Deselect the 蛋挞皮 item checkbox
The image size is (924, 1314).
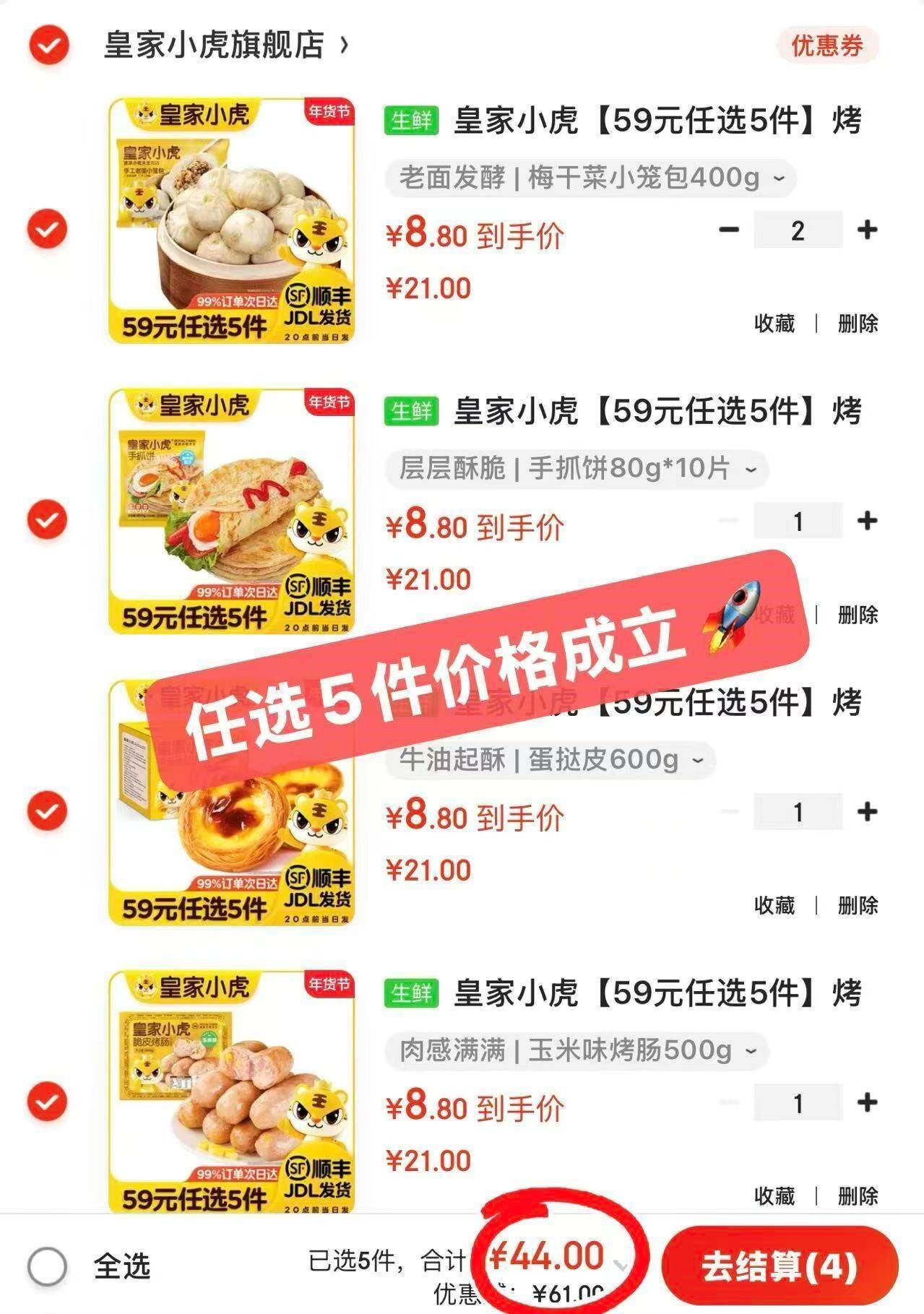pyautogui.click(x=46, y=809)
